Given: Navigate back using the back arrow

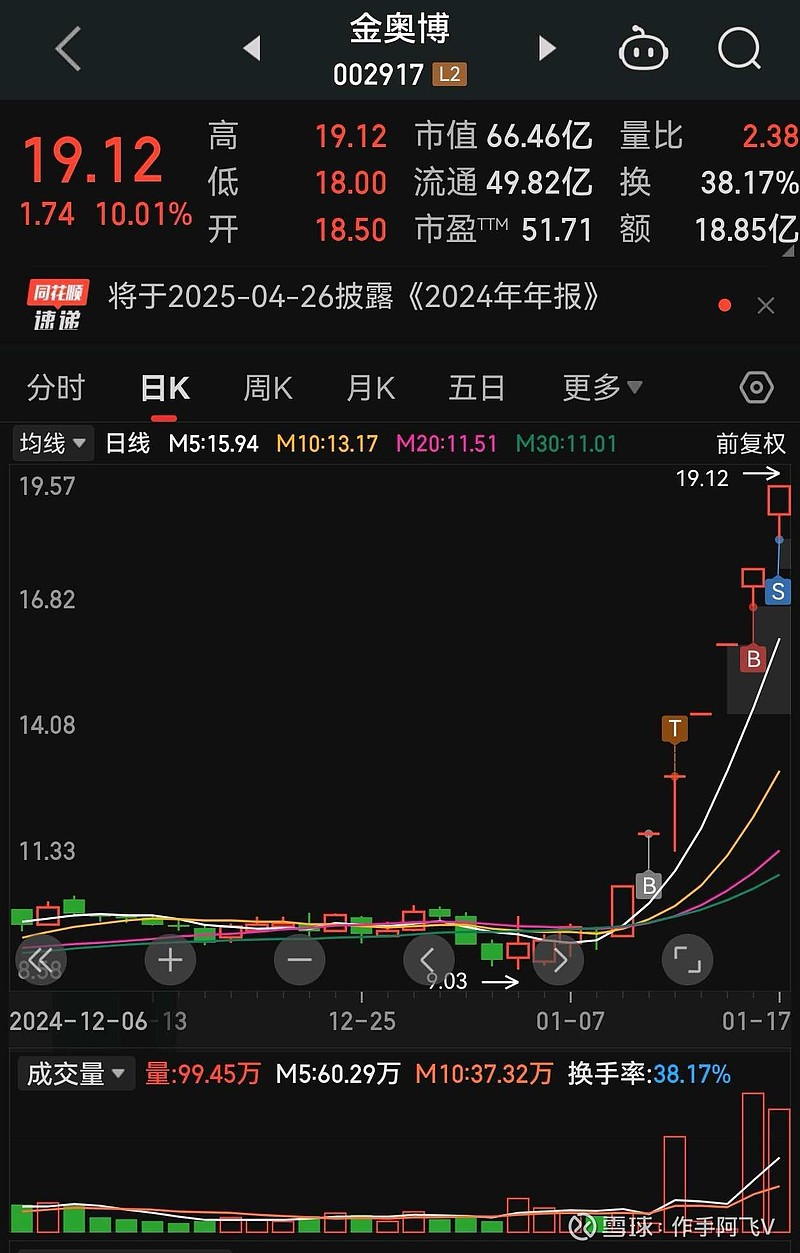Looking at the screenshot, I should tap(66, 49).
